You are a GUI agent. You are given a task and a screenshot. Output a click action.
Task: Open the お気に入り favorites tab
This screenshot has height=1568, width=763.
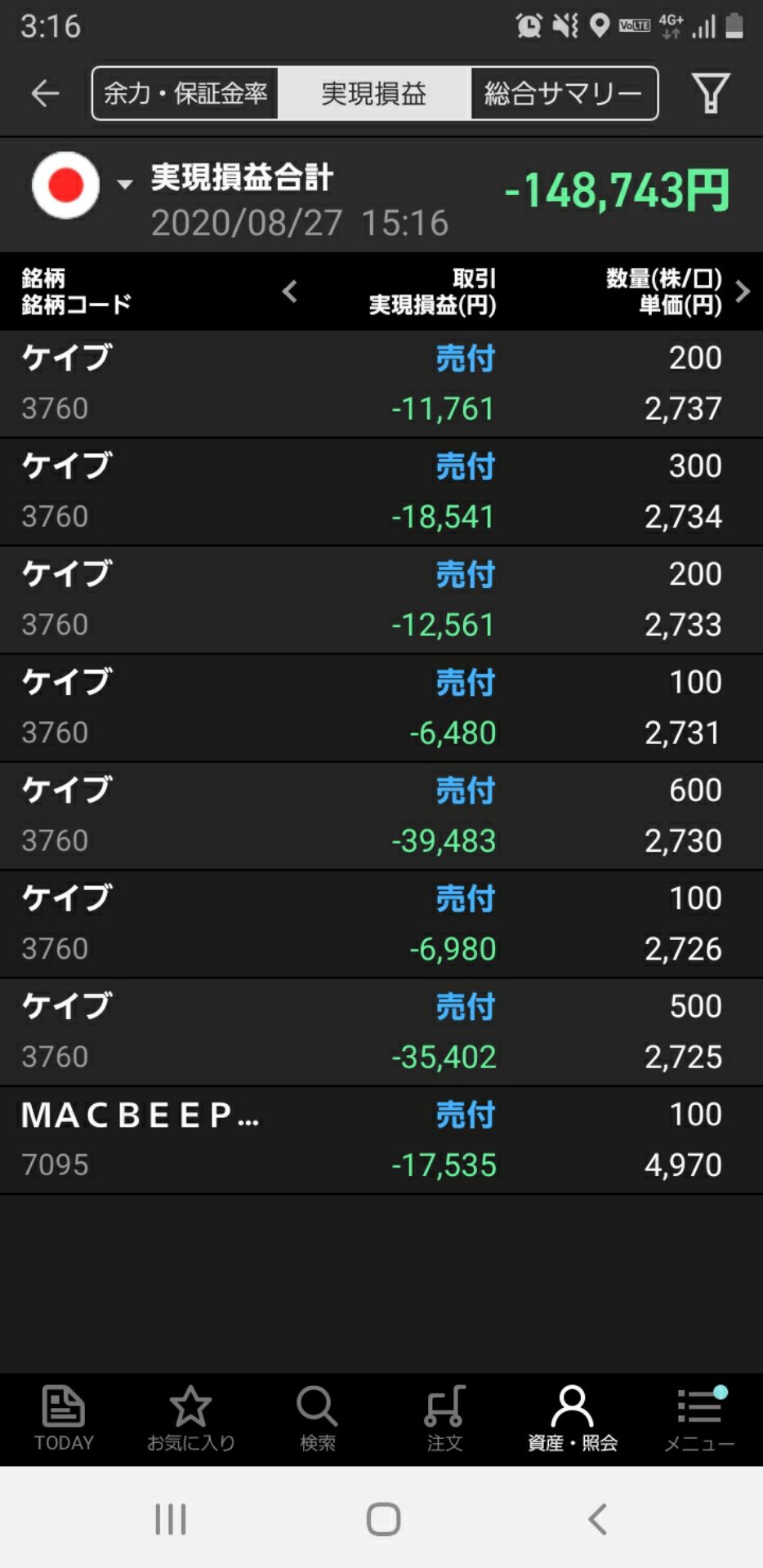[190, 1418]
